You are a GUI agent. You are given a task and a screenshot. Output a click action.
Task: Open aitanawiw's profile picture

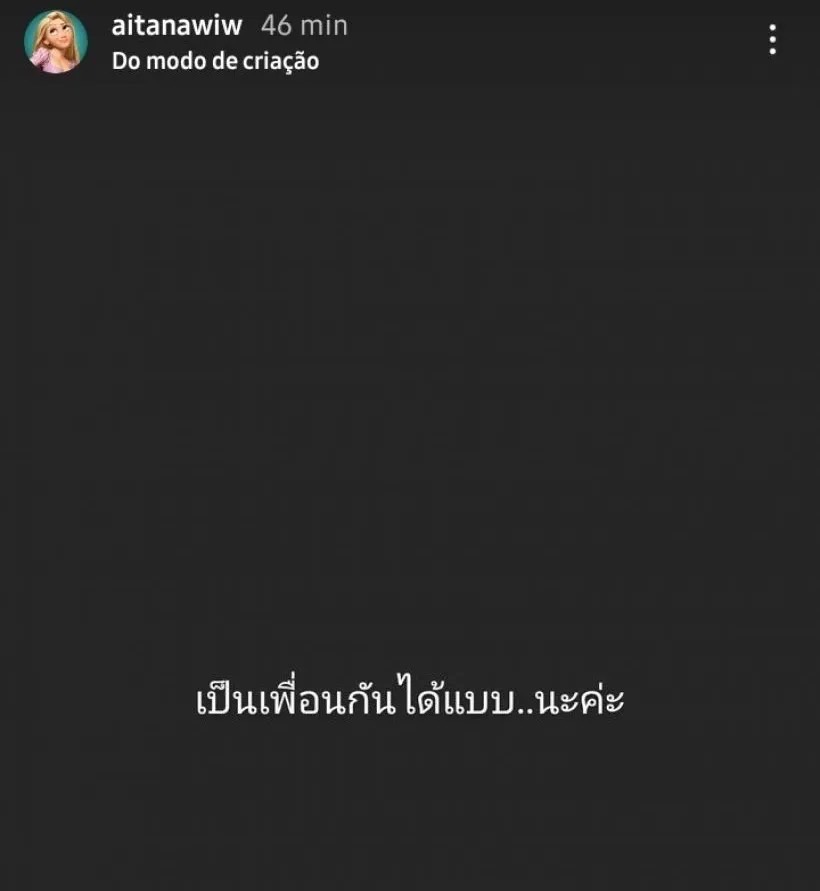pos(56,42)
